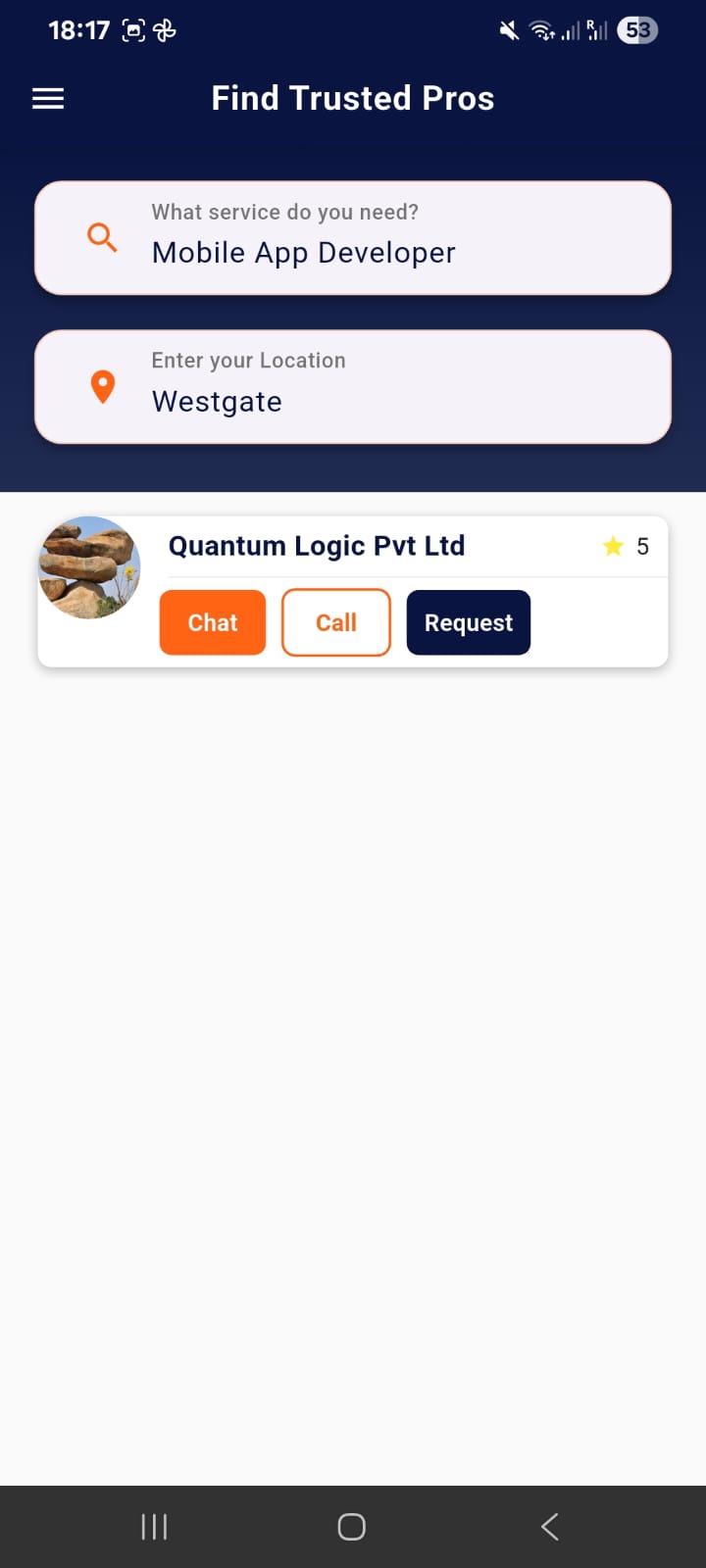Image resolution: width=706 pixels, height=1568 pixels.
Task: Change the Westgate location field
Action: [x=353, y=387]
